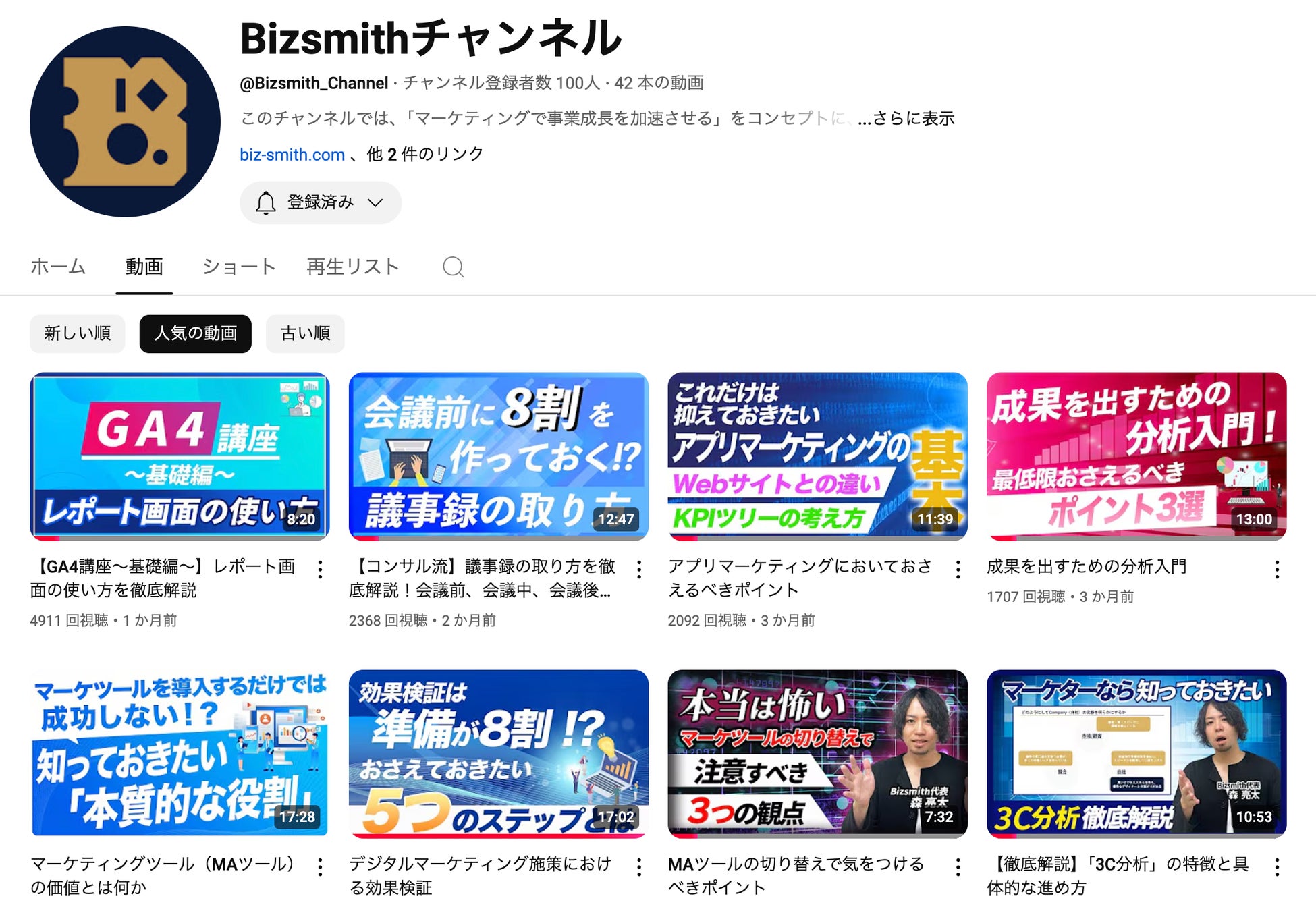Open more options for 成果を出すための分析入門
1316x909 pixels.
[x=1276, y=570]
